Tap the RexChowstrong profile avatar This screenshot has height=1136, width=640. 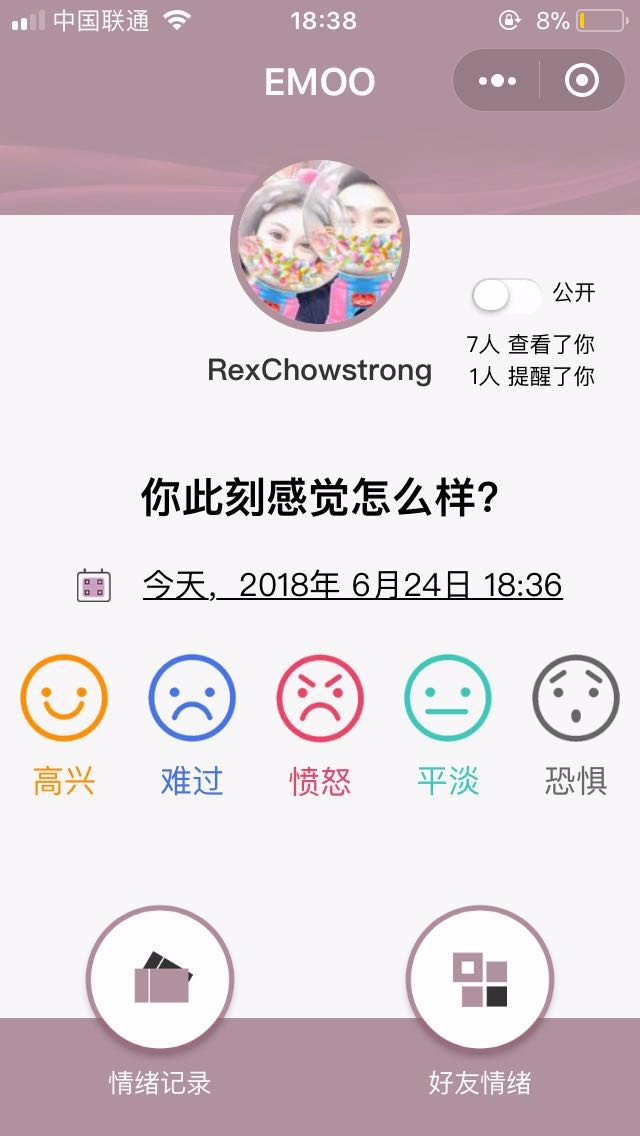click(x=320, y=245)
